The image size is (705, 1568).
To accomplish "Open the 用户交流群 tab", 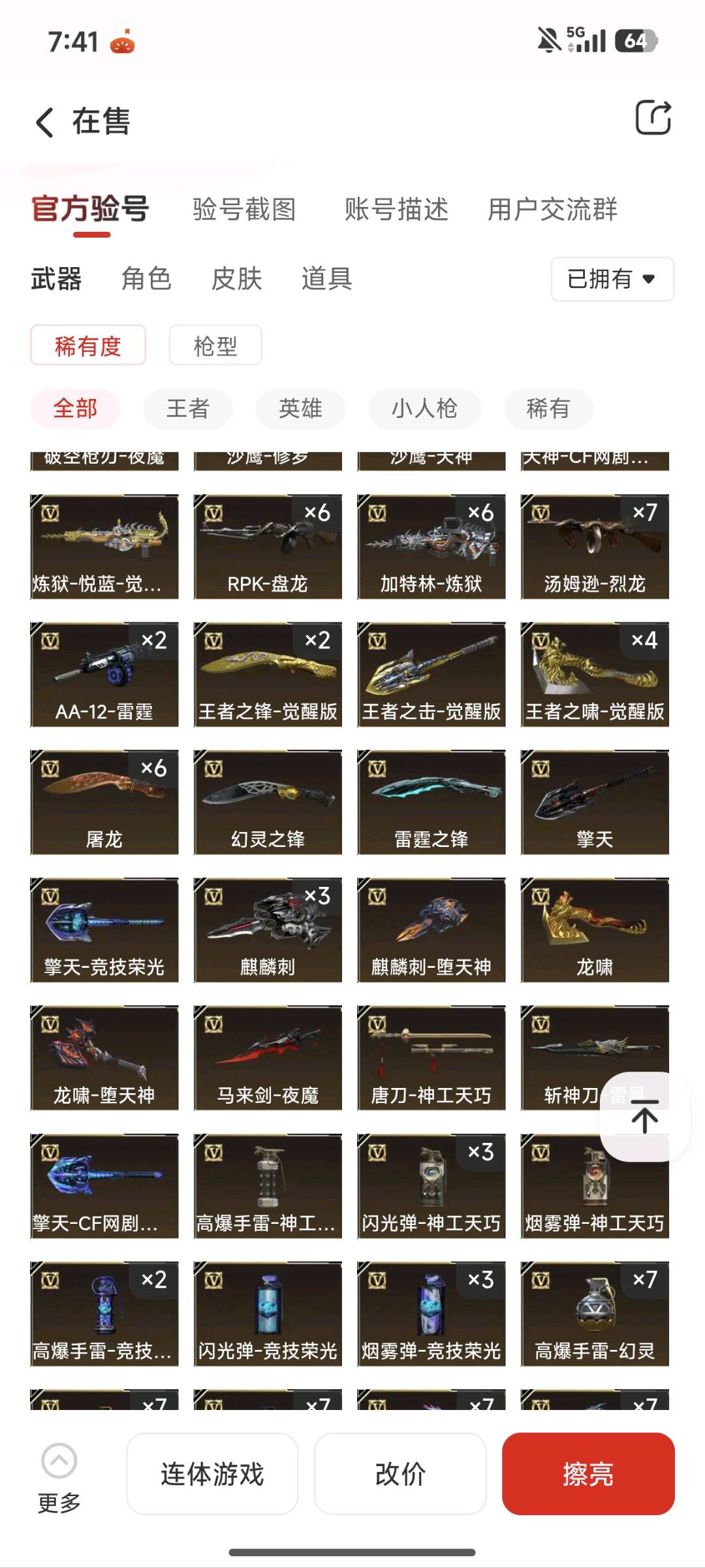I will (x=552, y=210).
